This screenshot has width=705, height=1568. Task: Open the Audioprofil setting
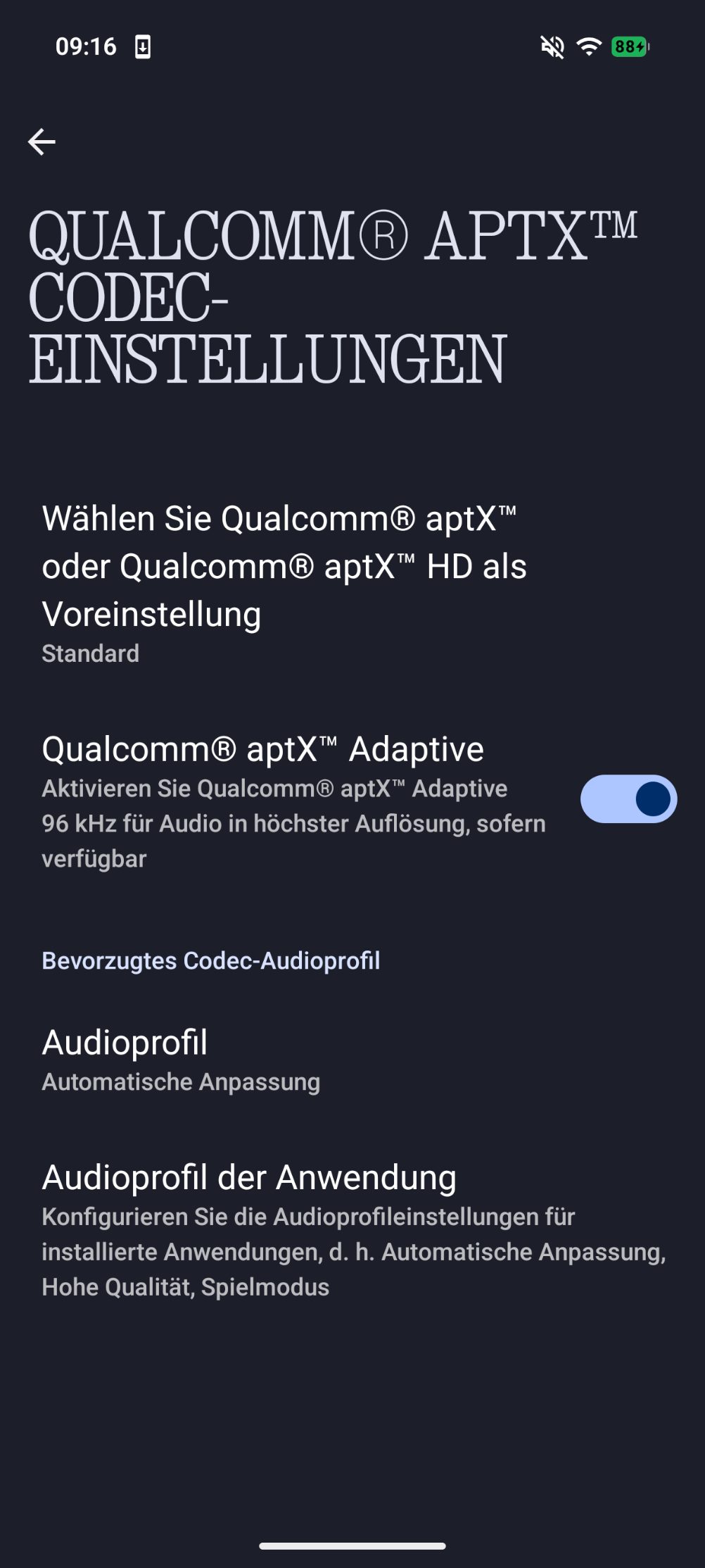point(182,1060)
